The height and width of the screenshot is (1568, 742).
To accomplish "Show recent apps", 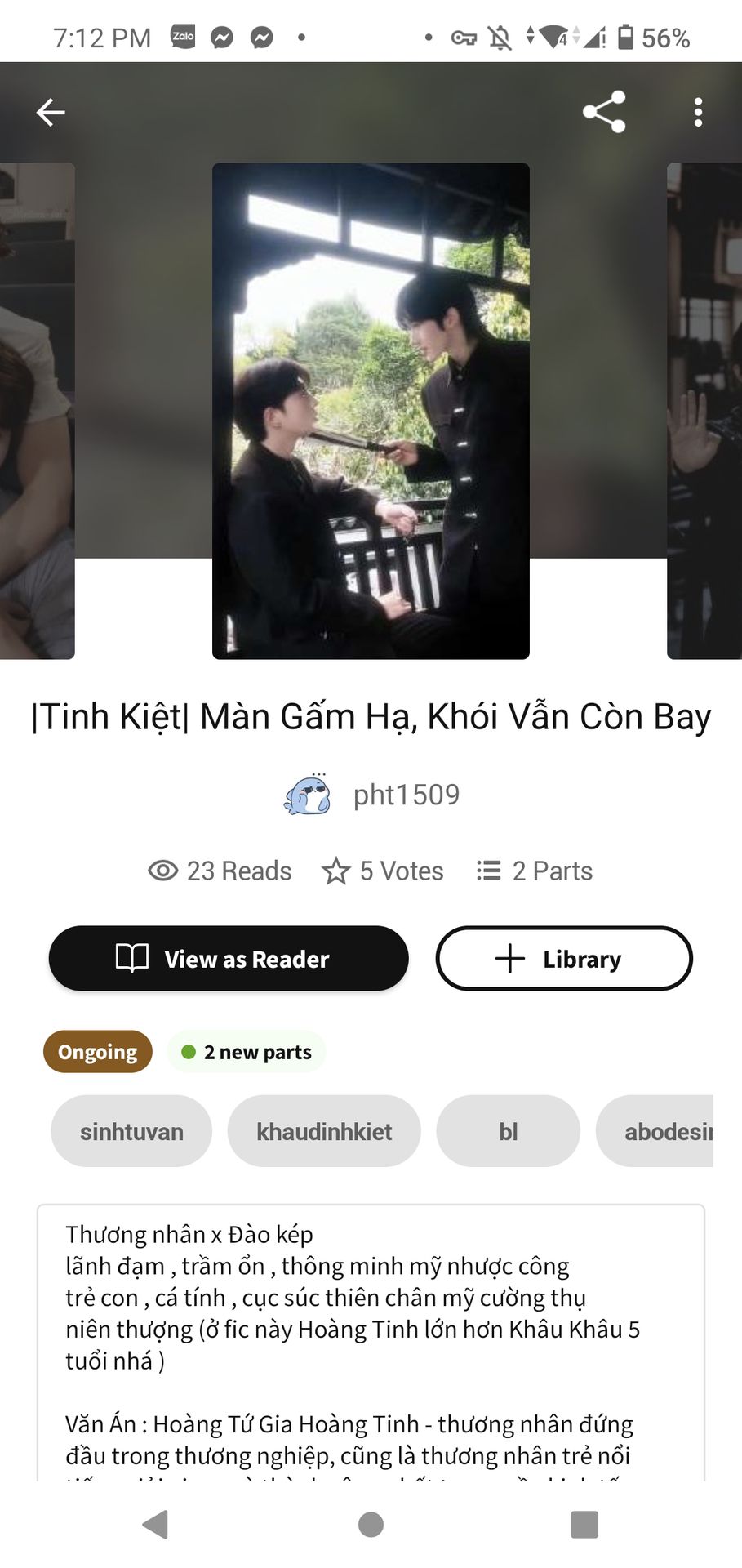I will tap(584, 1524).
